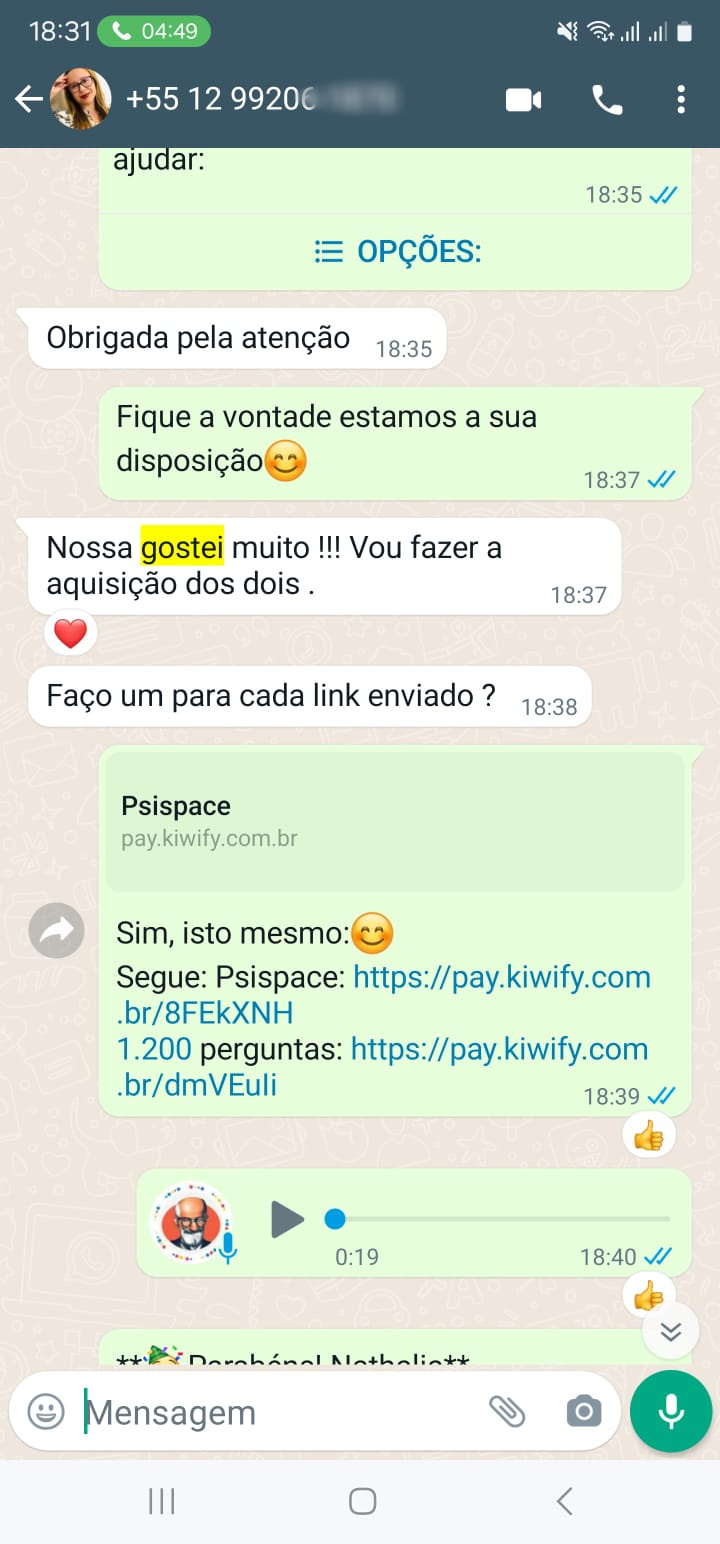Viewport: 720px width, 1544px height.
Task: Focus the Mensagem text field
Action: coord(270,1412)
